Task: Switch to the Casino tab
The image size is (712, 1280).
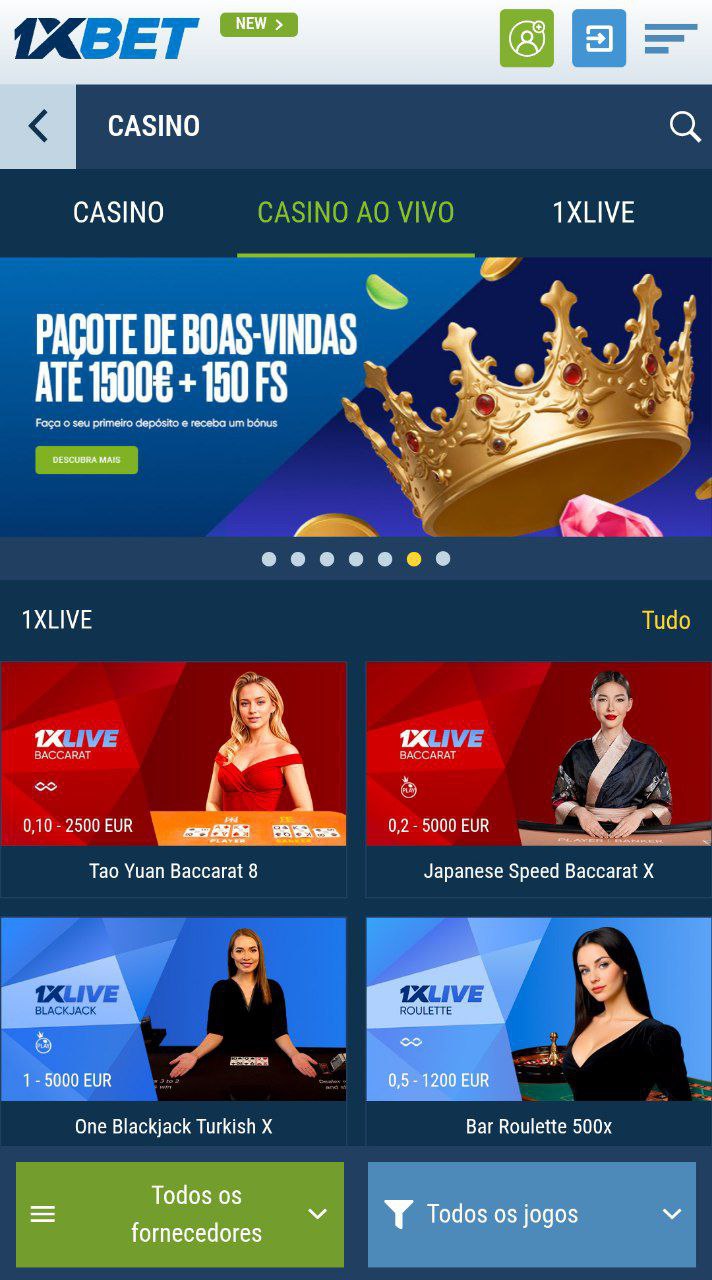Action: (118, 212)
